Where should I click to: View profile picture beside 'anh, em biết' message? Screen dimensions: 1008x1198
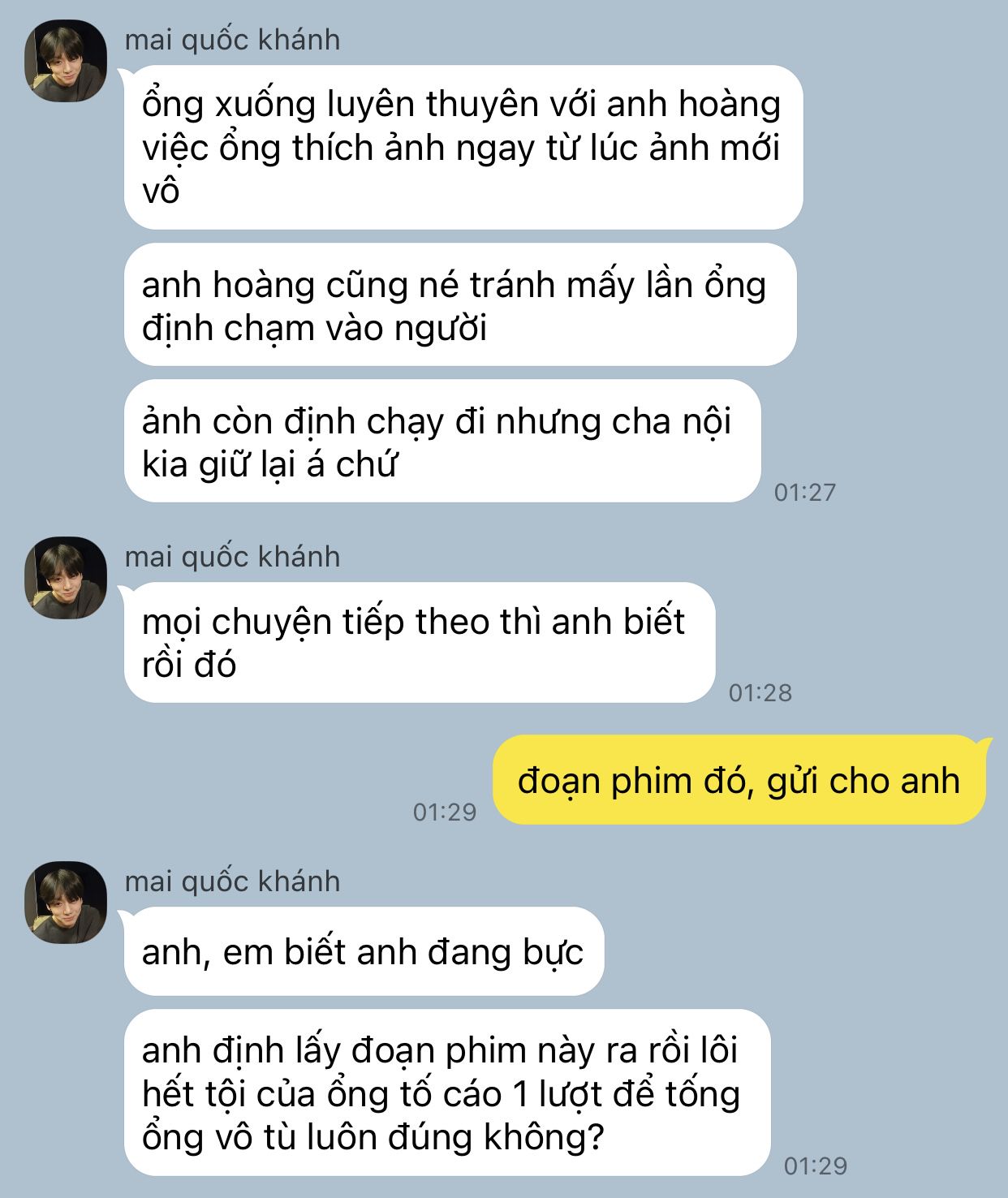(x=66, y=902)
